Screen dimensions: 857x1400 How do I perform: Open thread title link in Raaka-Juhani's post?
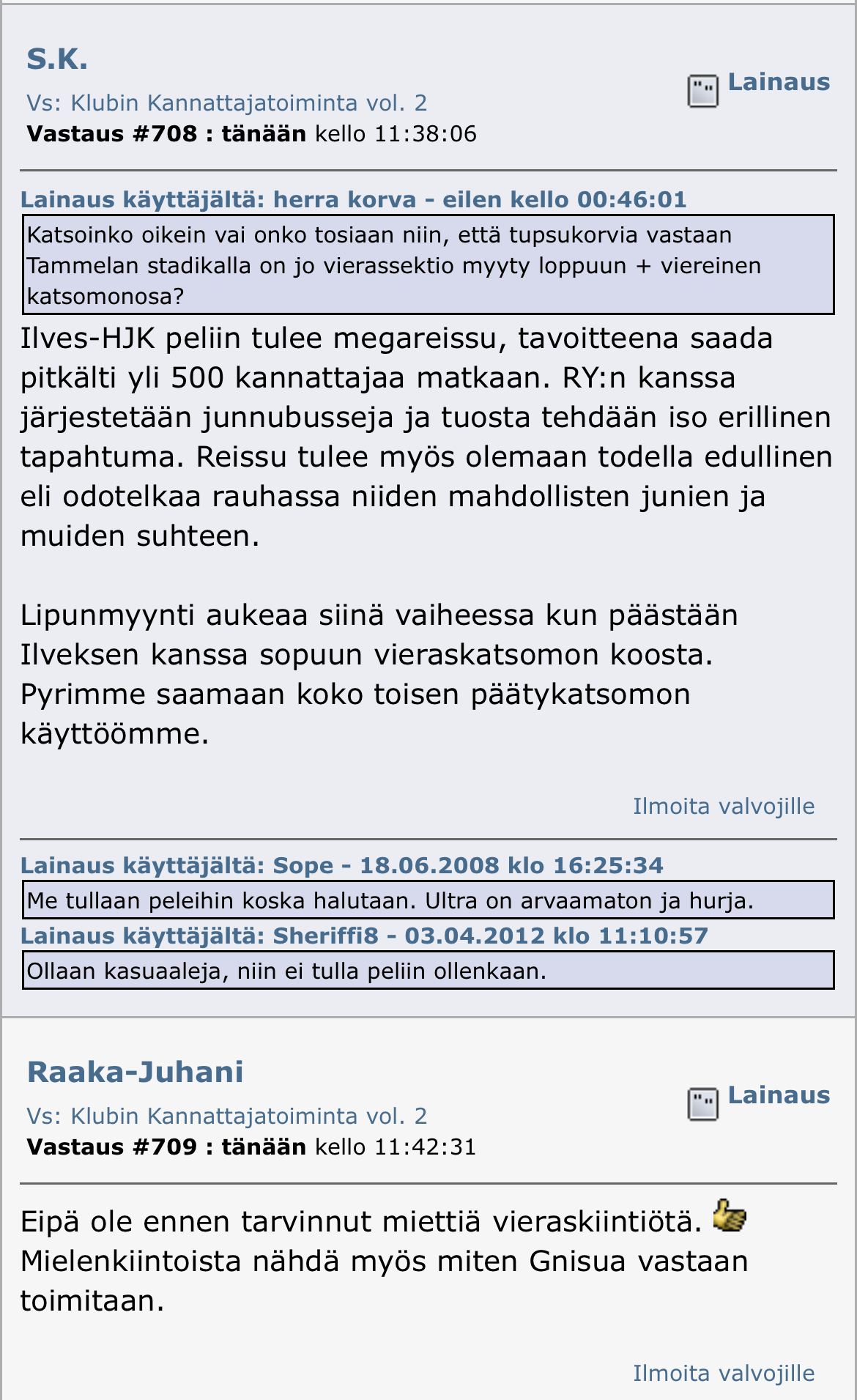coord(226,1116)
